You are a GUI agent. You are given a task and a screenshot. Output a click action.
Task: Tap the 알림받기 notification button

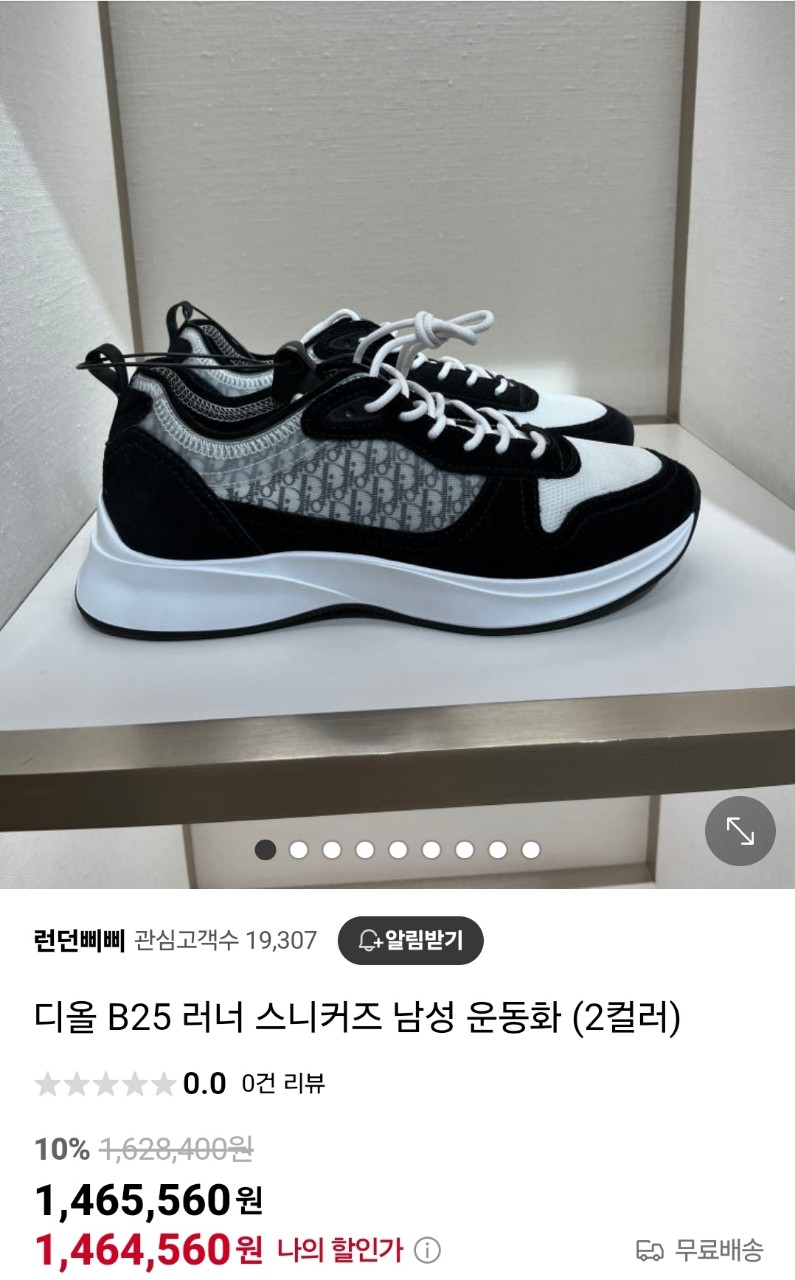(410, 940)
